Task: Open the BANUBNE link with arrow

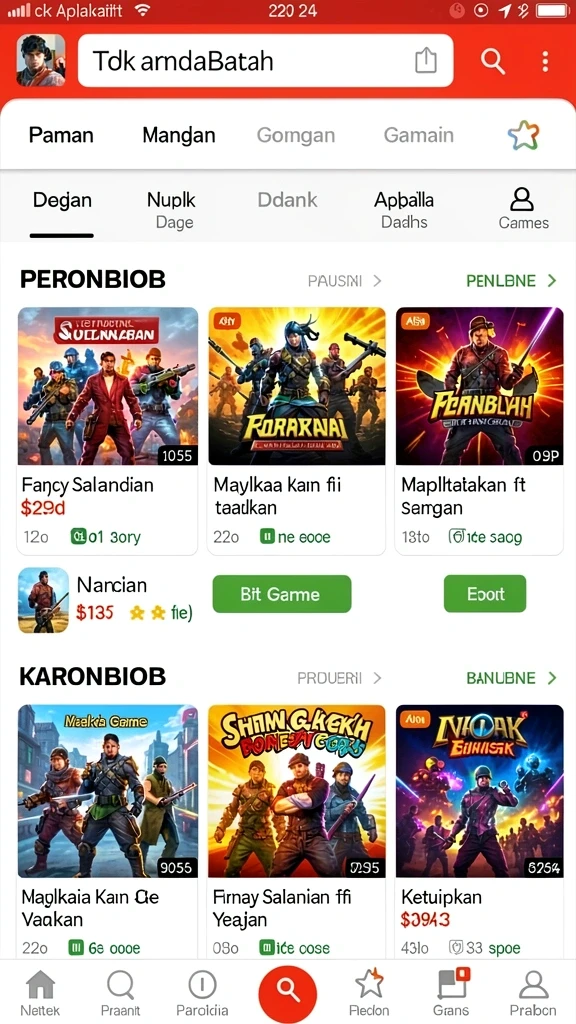Action: (x=511, y=678)
